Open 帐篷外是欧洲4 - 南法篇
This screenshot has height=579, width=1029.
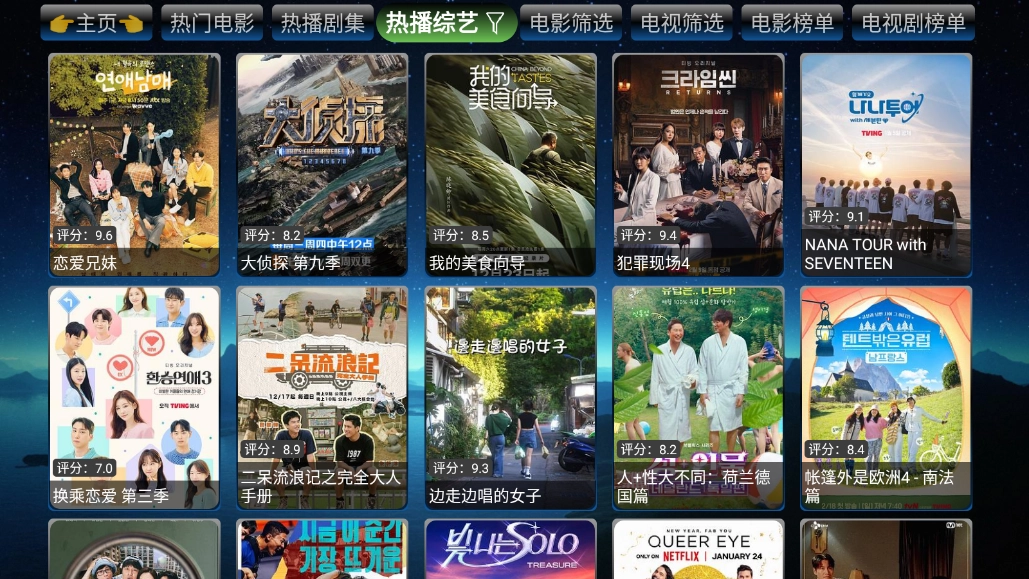coord(886,398)
